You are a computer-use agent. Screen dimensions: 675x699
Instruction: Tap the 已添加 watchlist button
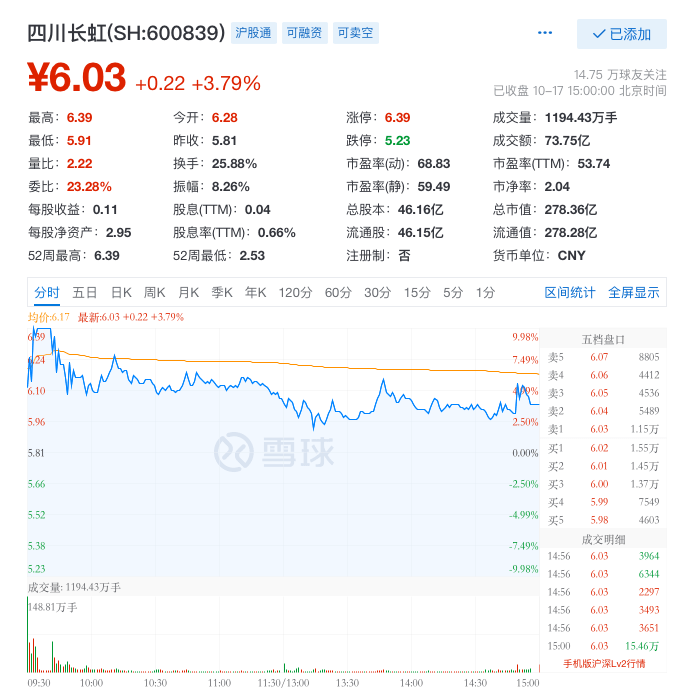click(622, 34)
